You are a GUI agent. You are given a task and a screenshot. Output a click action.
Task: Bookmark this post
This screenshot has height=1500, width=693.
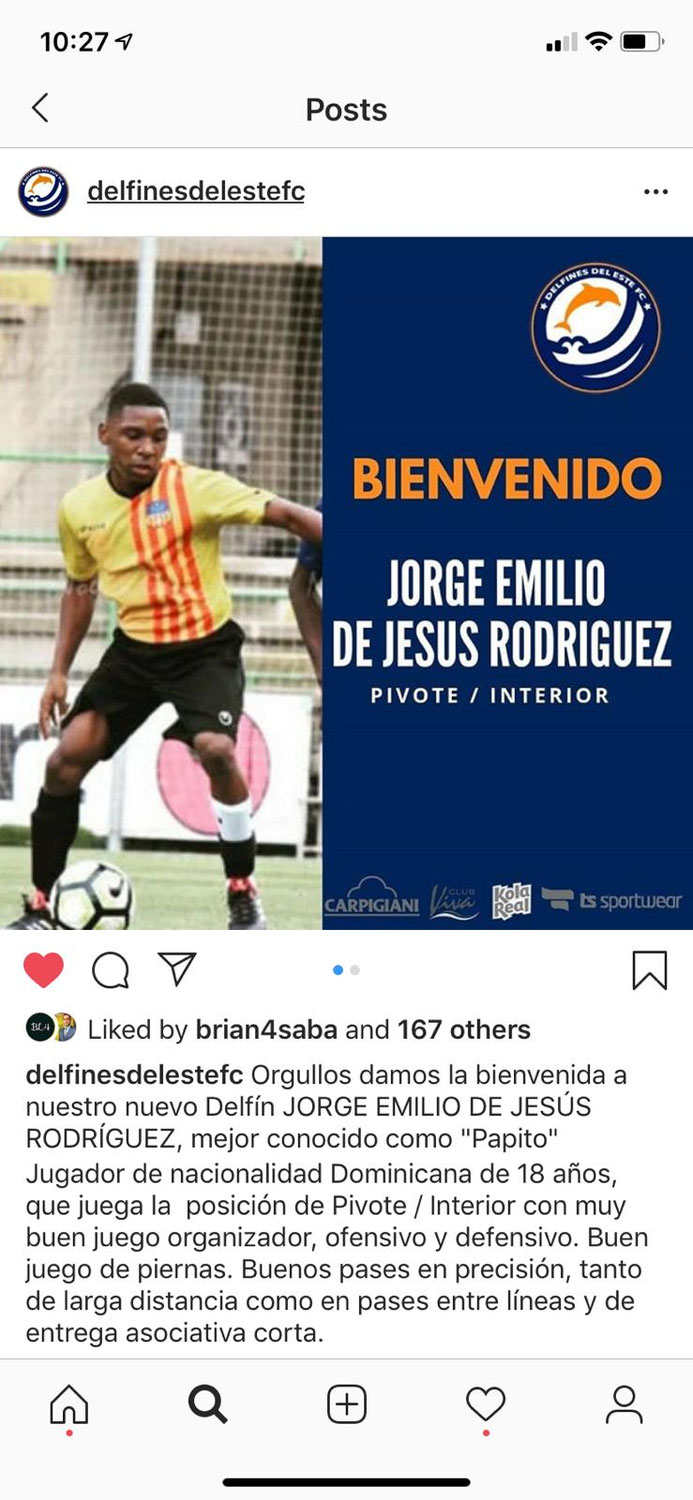pyautogui.click(x=649, y=969)
